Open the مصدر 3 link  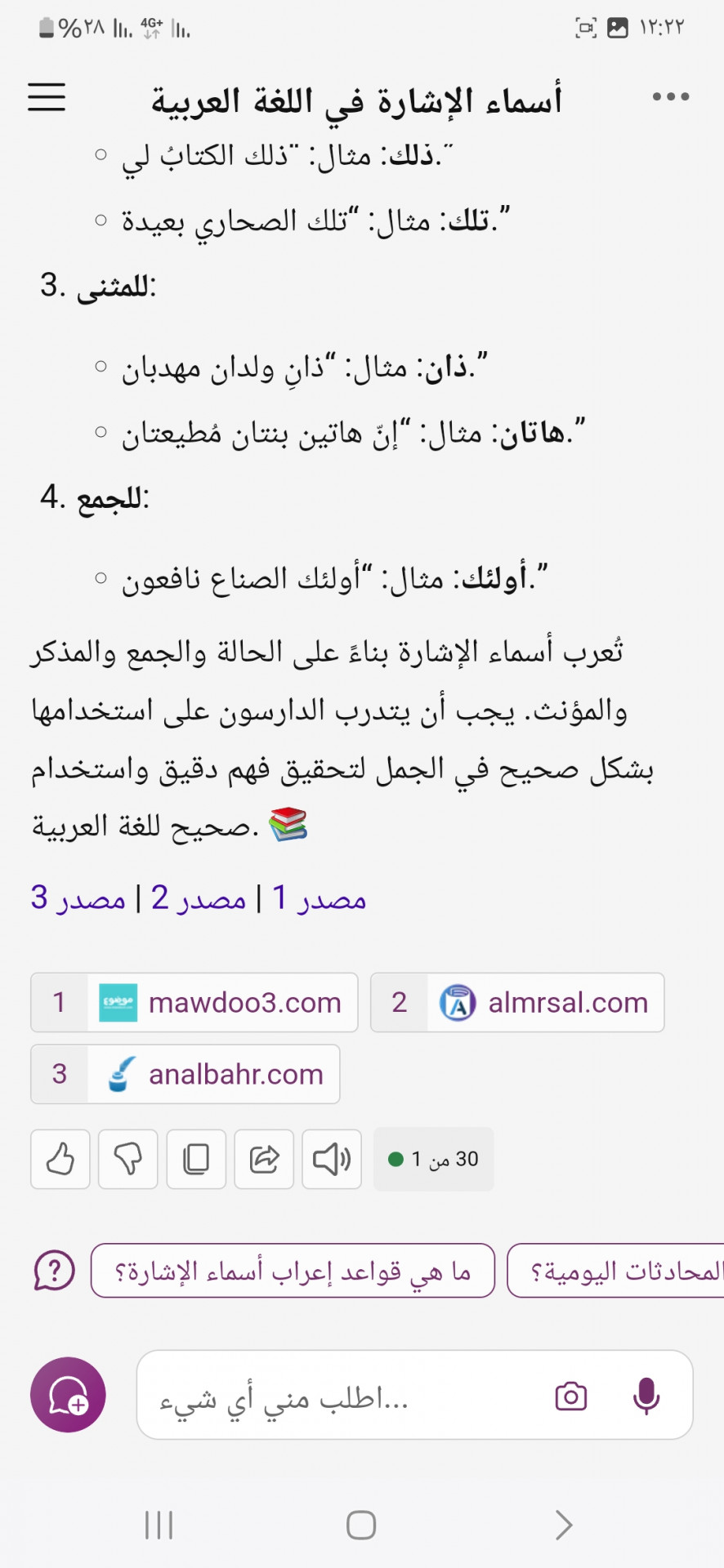point(78,898)
